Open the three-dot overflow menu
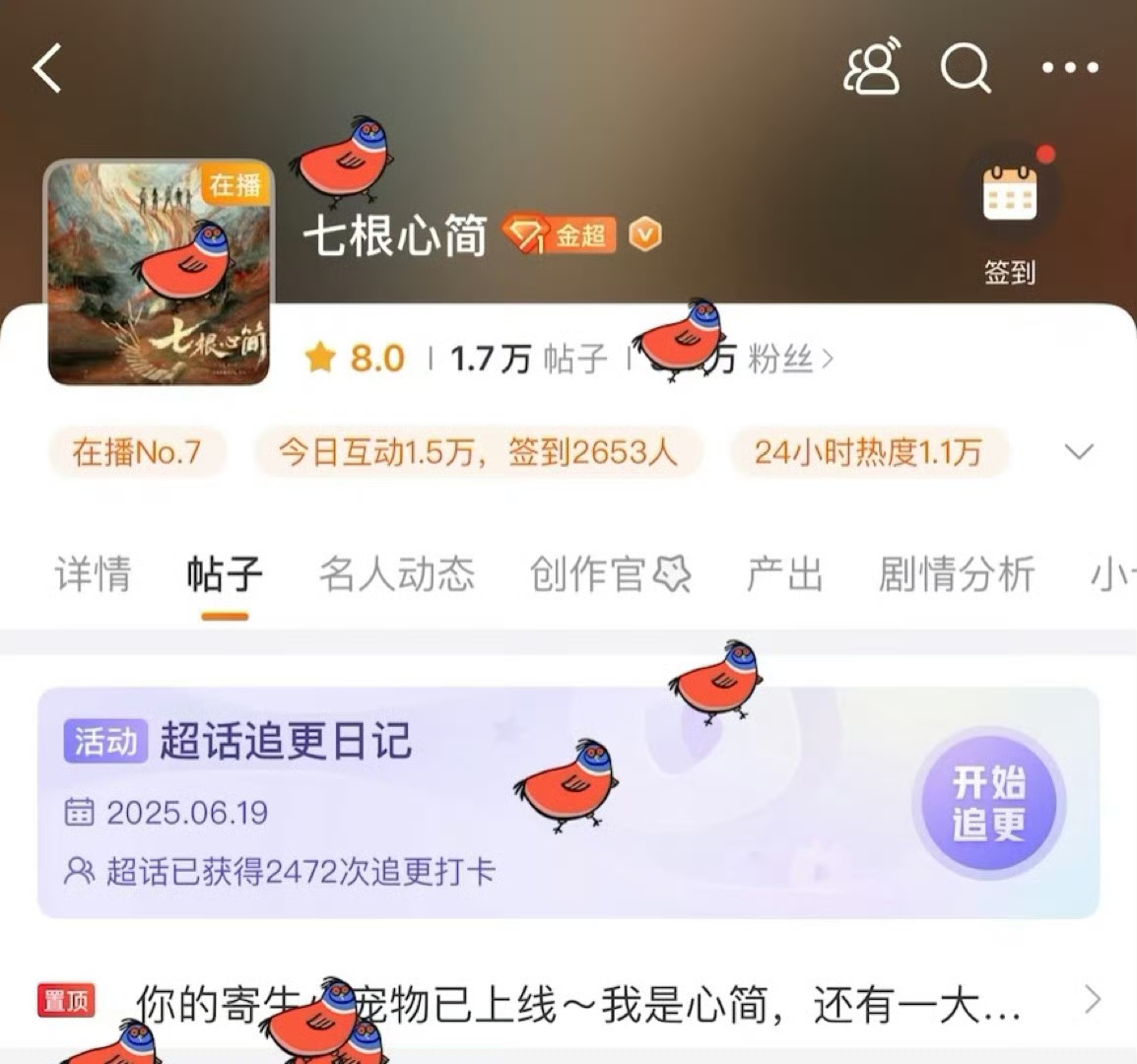Image resolution: width=1137 pixels, height=1064 pixels. click(x=1070, y=68)
